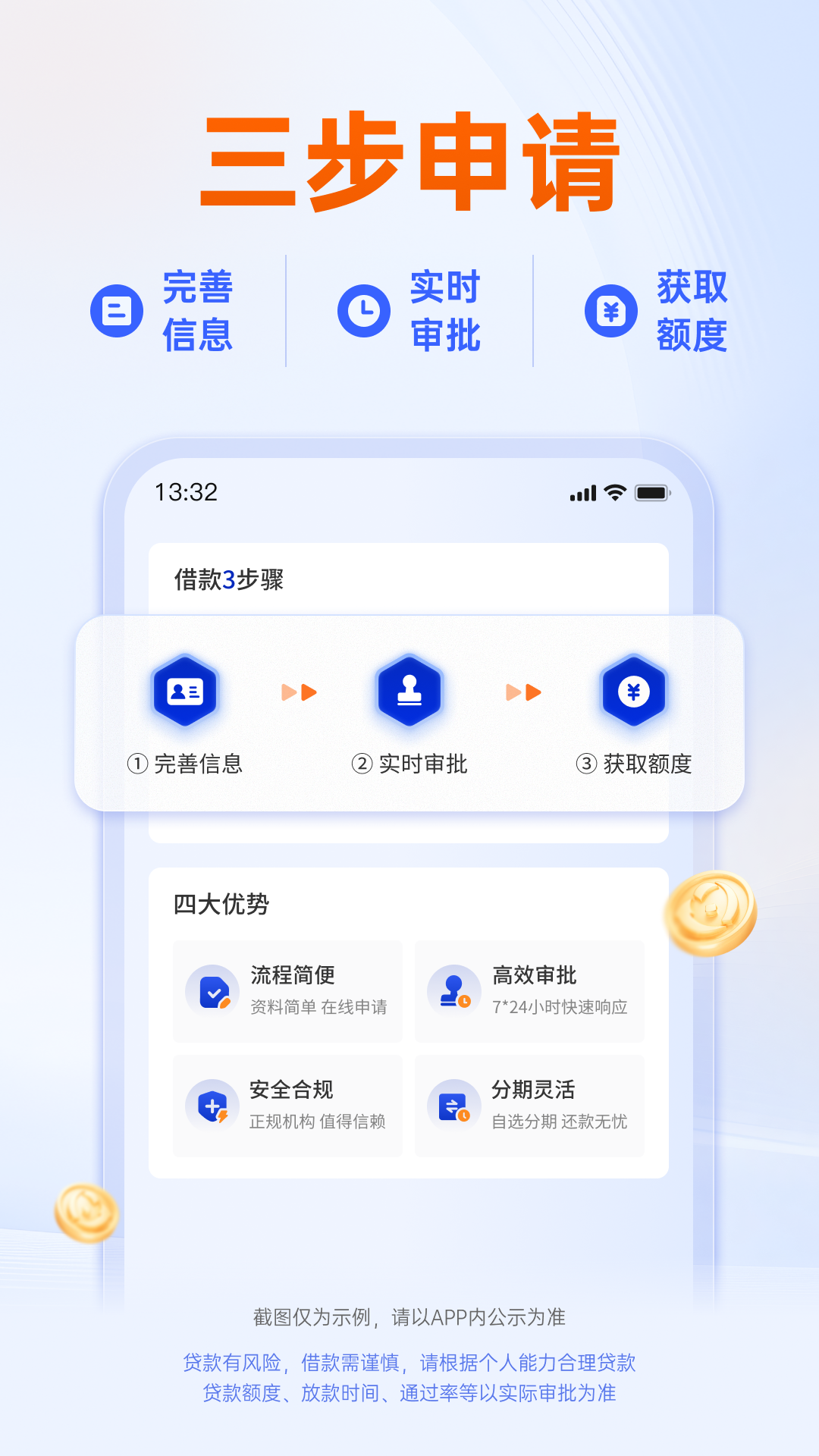Click the orange double arrows between steps
Screen dimensions: 819x1456
click(298, 692)
